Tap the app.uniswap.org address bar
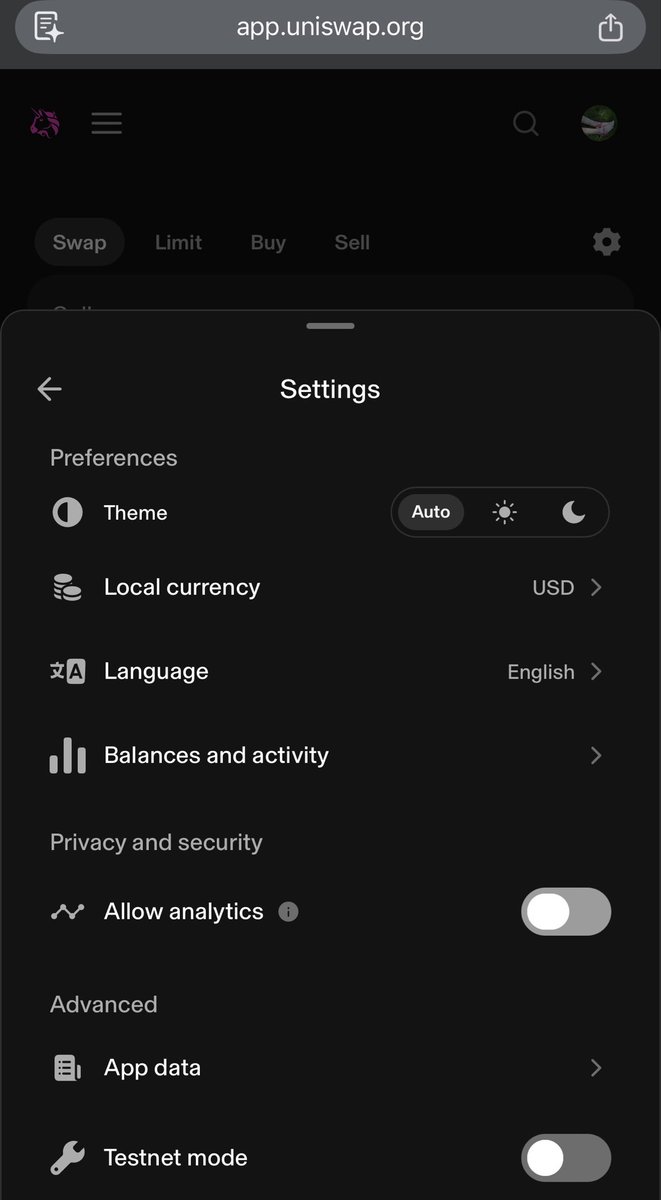 pyautogui.click(x=330, y=27)
